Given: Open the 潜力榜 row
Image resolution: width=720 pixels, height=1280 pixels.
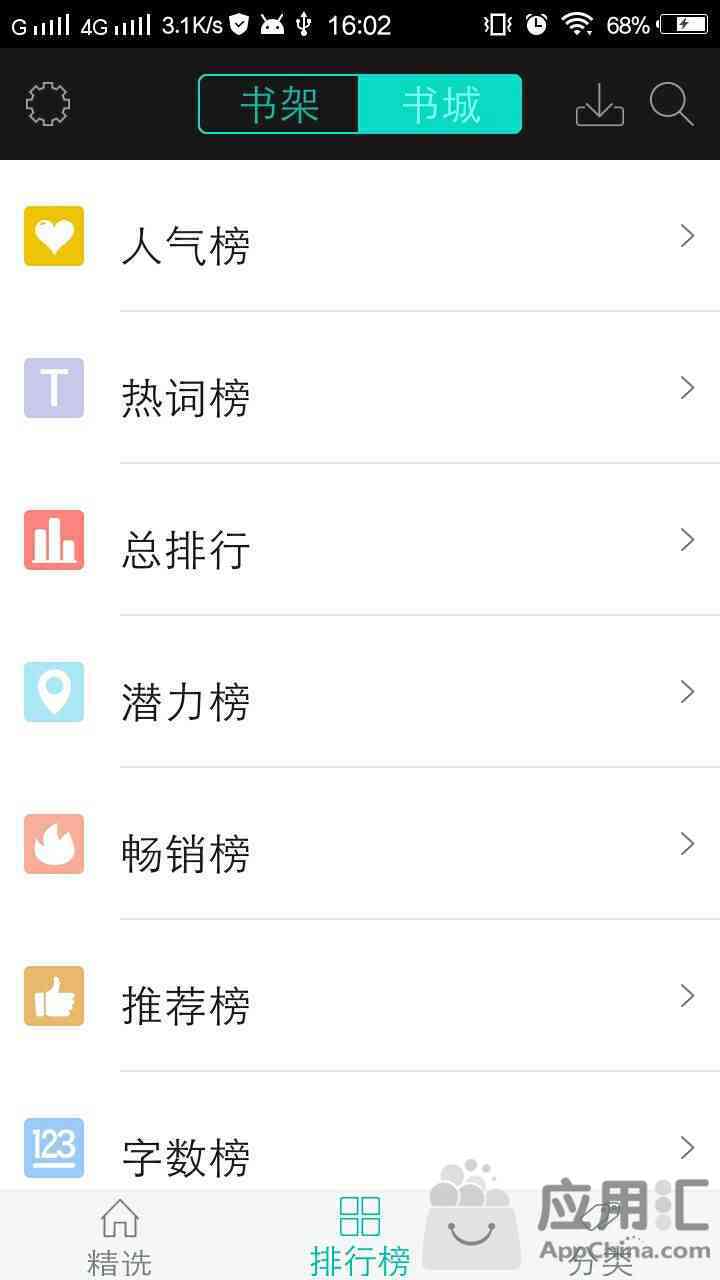Looking at the screenshot, I should [360, 692].
